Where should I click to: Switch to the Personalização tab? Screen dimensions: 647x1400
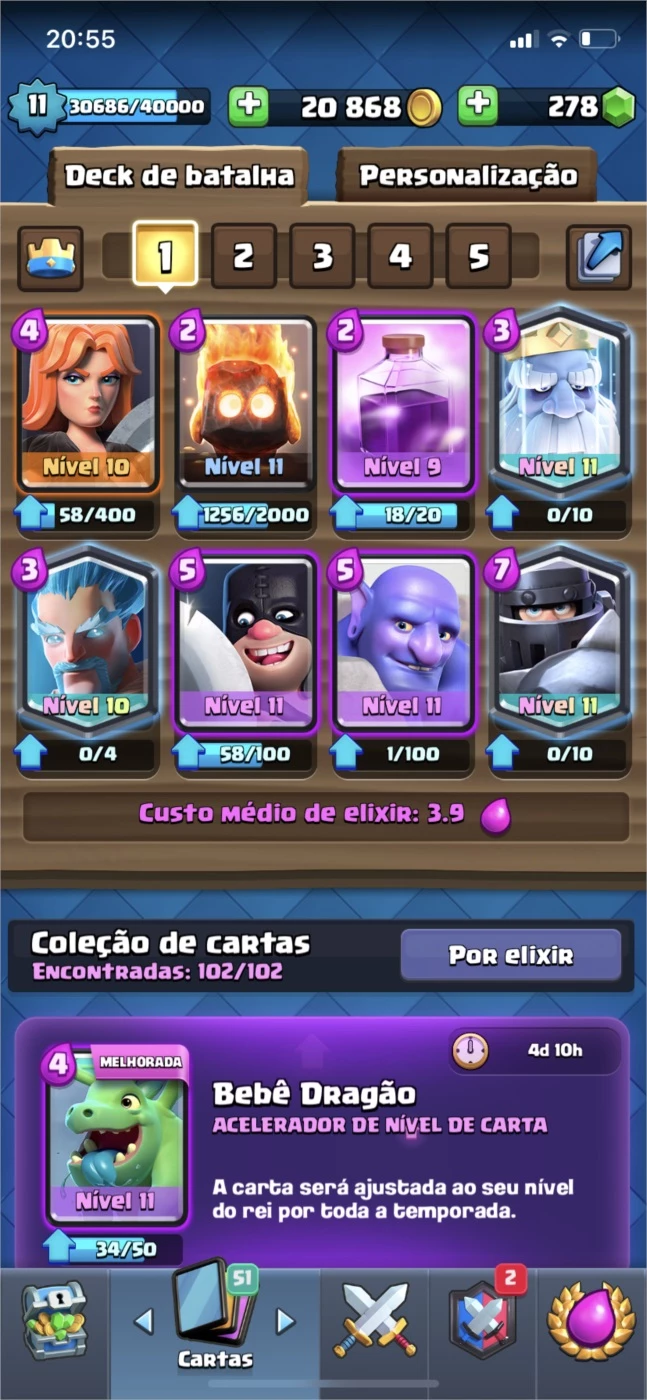point(467,176)
